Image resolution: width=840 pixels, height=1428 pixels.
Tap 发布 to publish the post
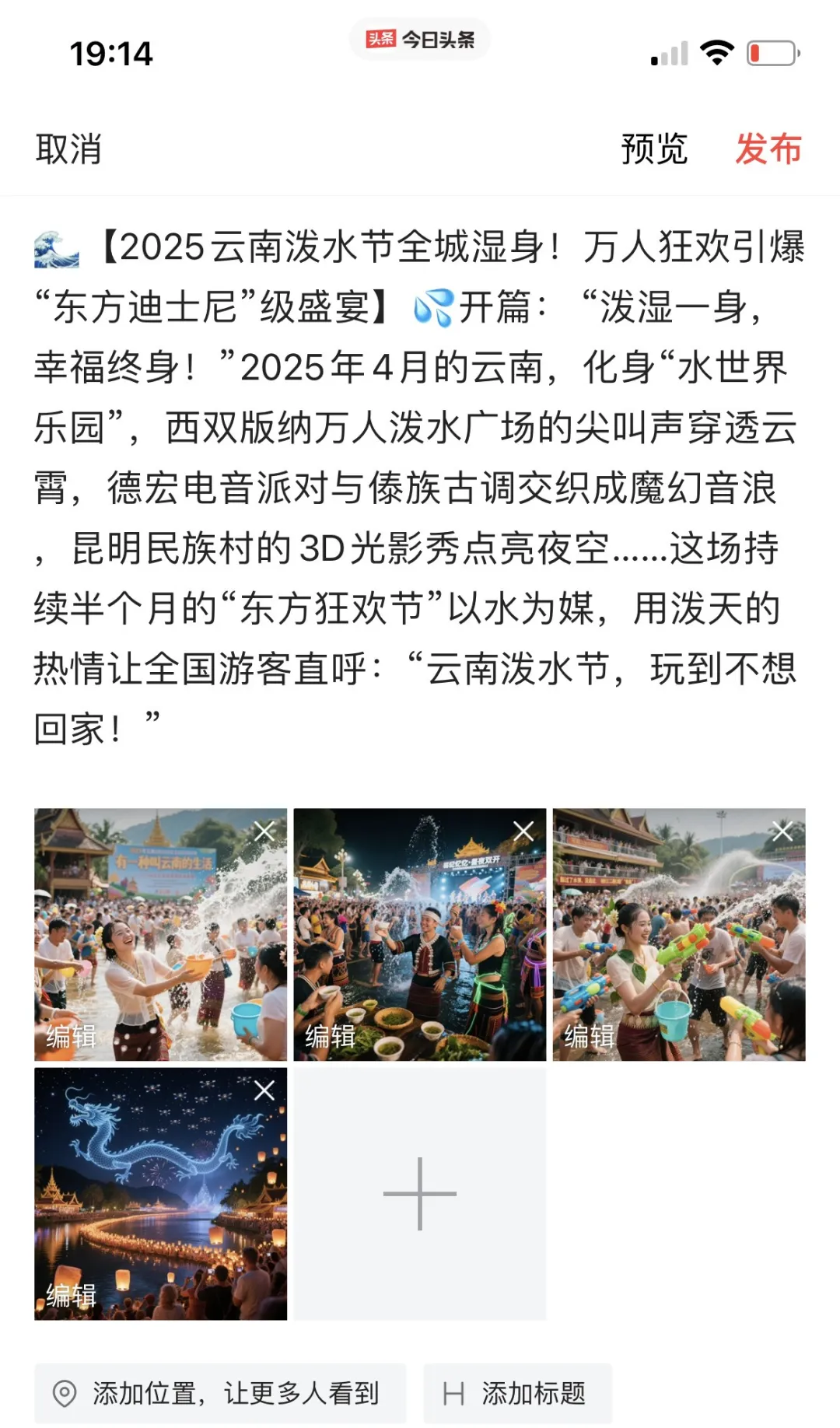click(x=768, y=149)
